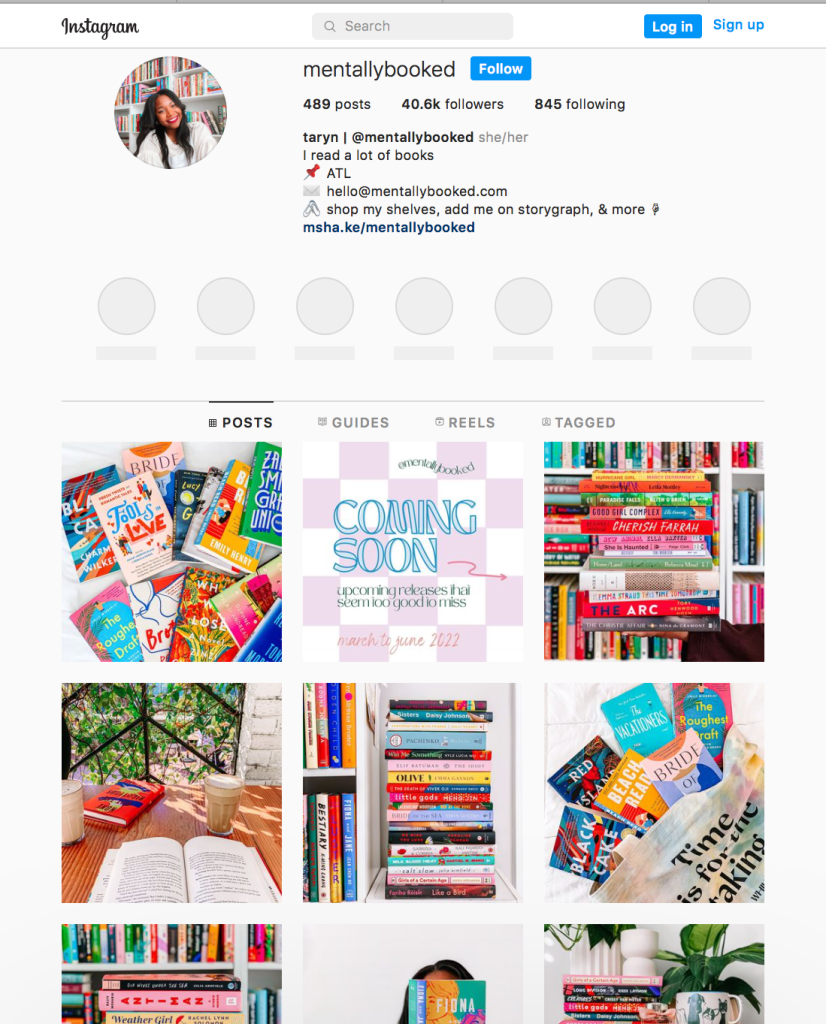Open the Coming Soon upcoming releases post

(x=413, y=552)
